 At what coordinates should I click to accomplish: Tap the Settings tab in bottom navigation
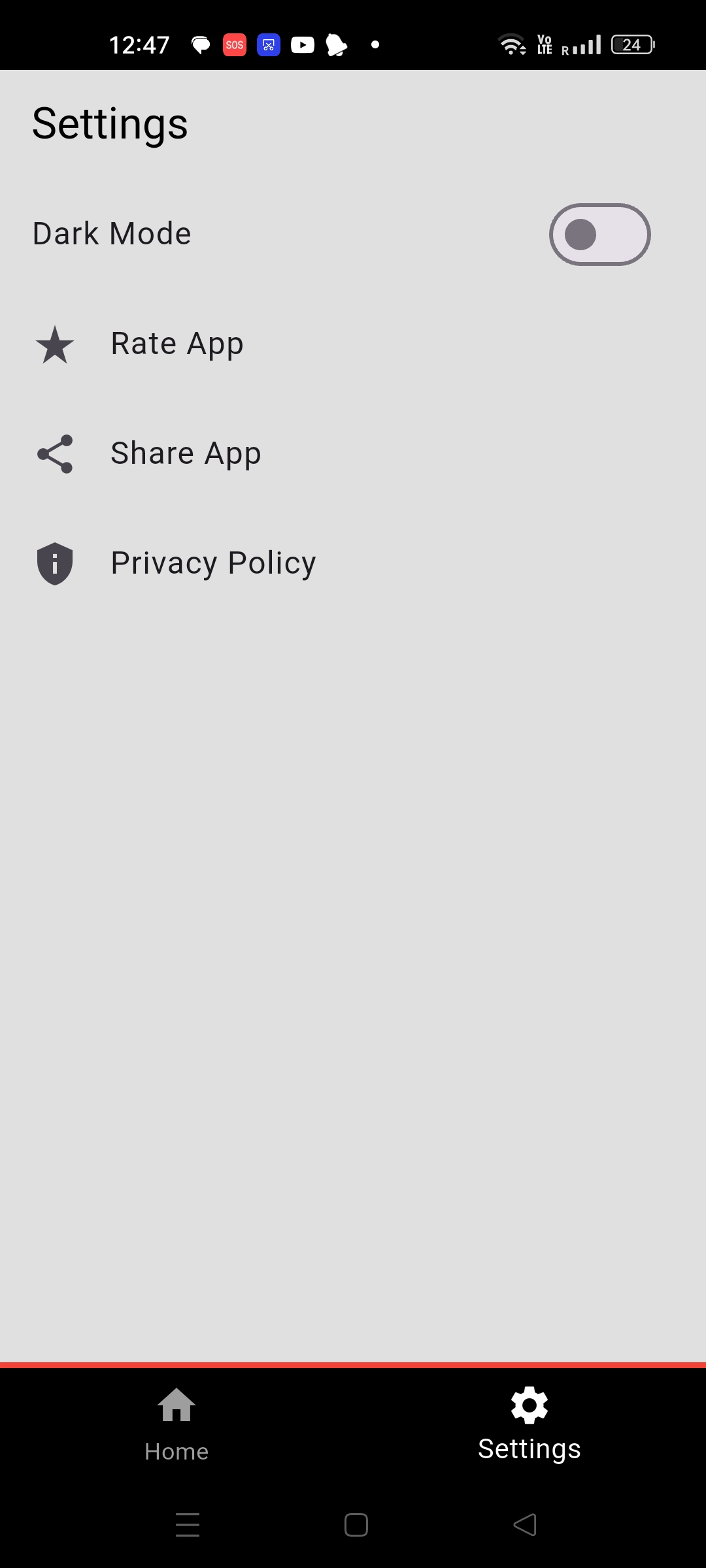pos(529,1424)
